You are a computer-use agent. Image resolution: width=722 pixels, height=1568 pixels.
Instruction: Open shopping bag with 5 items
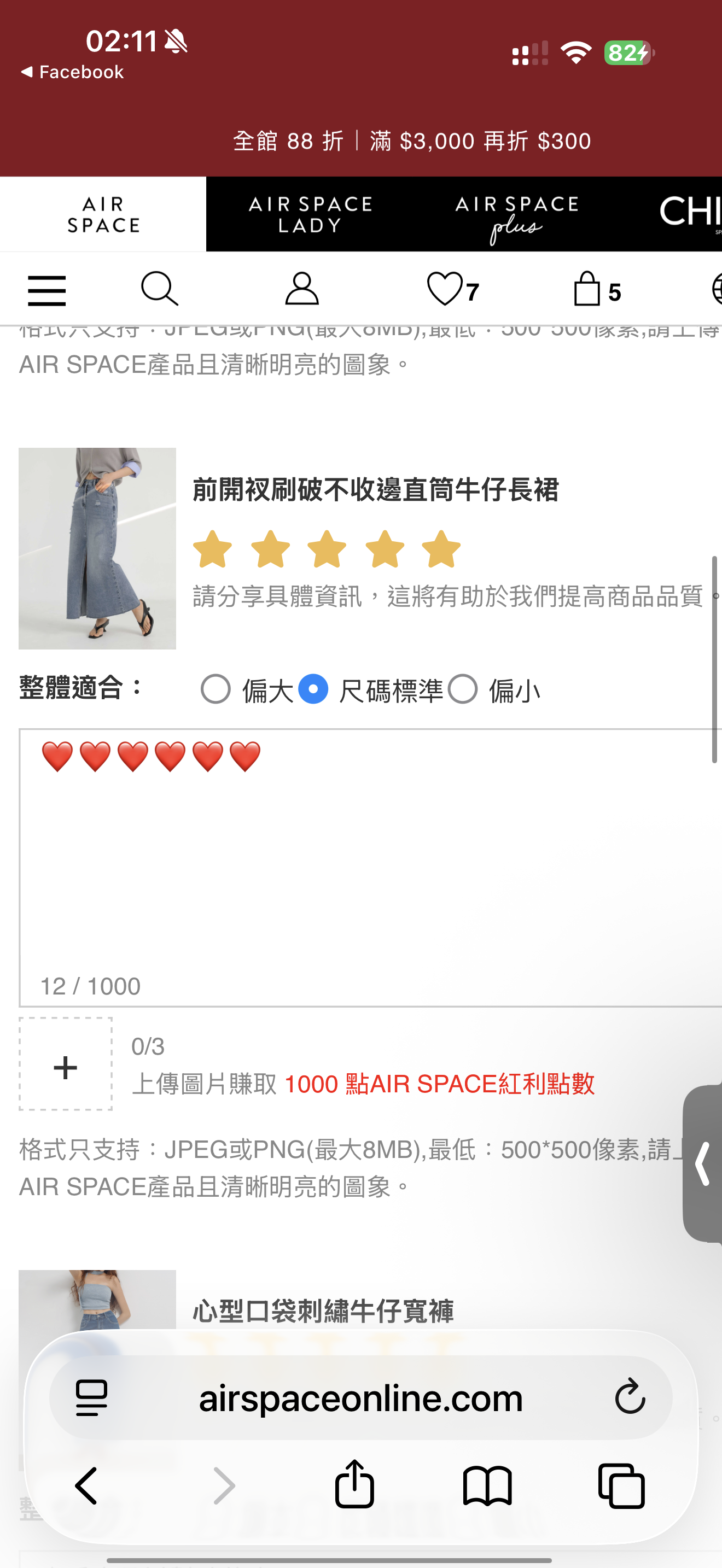click(596, 290)
